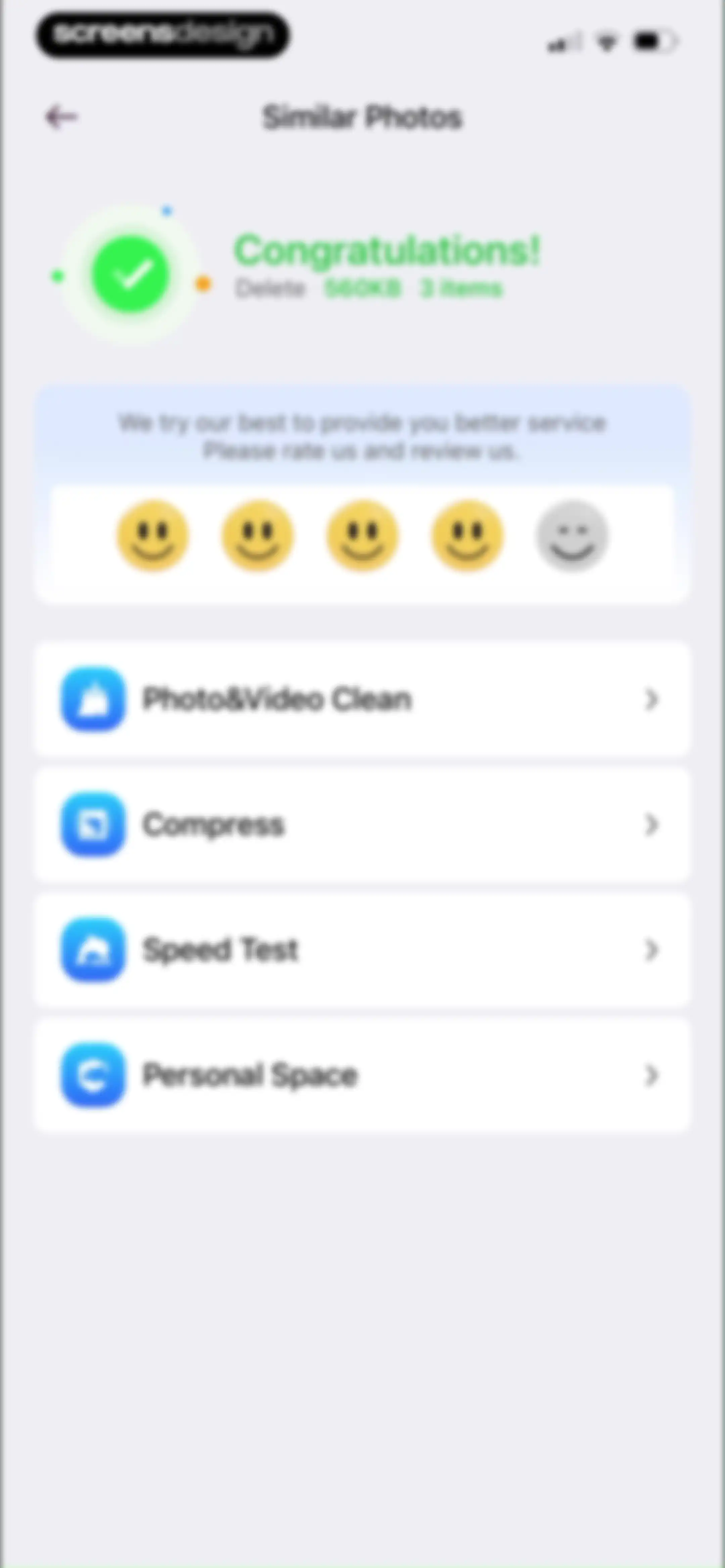Screen dimensions: 725x1568
Task: Open Personal Space
Action: pos(362,1075)
